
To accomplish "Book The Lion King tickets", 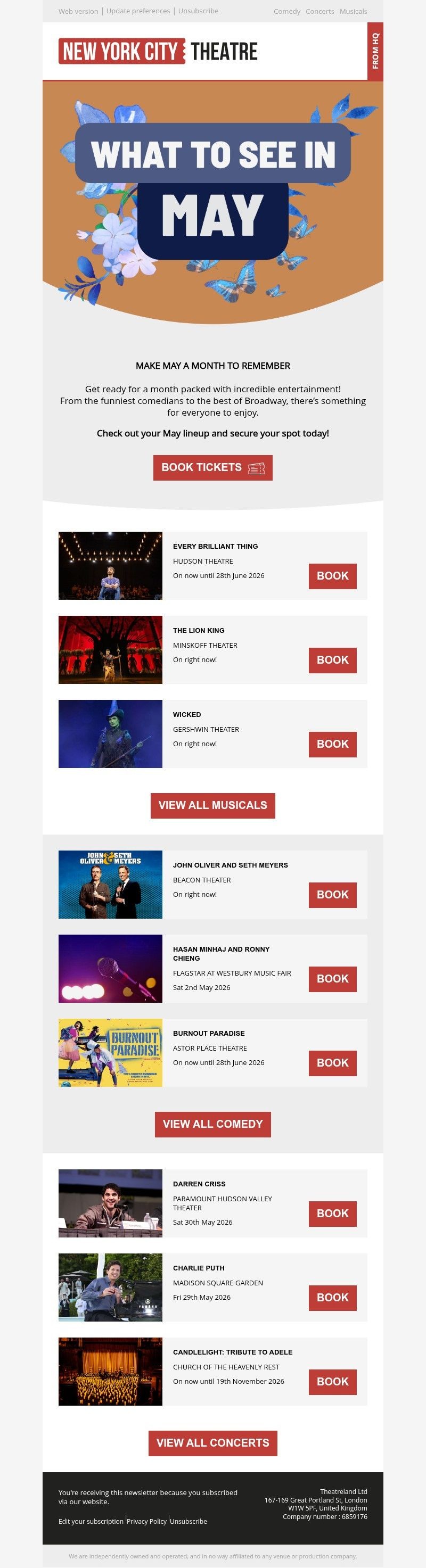I will (332, 660).
